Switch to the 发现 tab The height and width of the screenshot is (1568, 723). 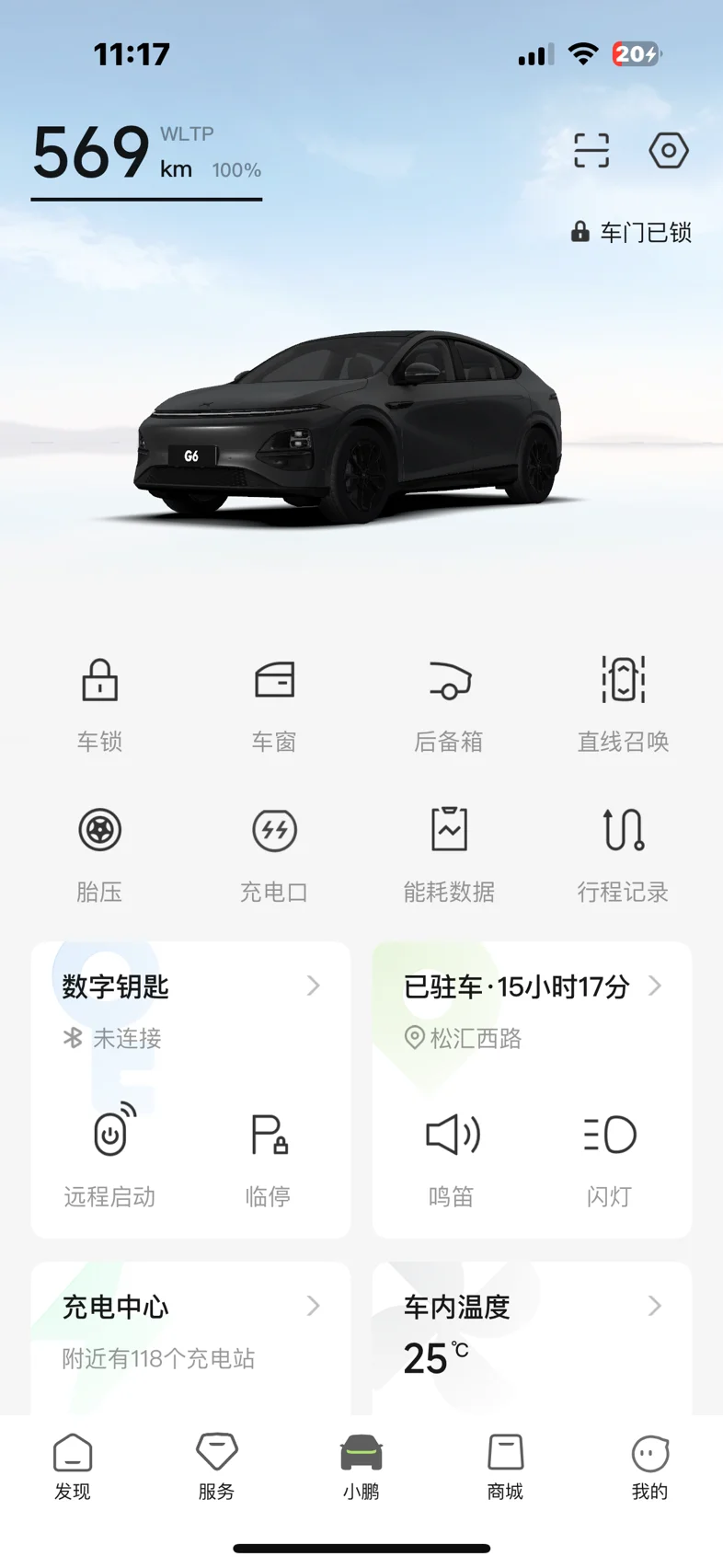(73, 1467)
